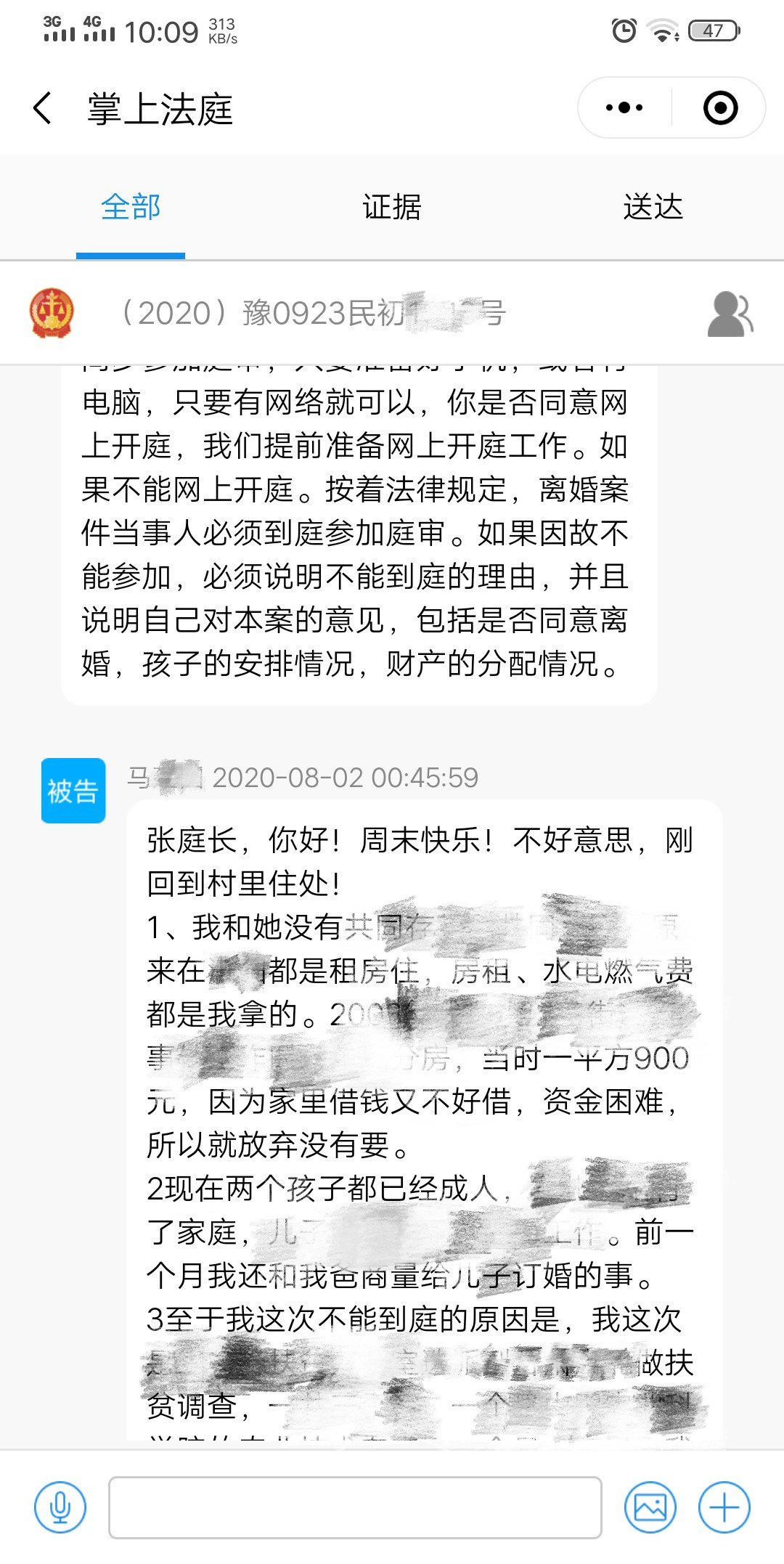Switch to the 证据 tab

pos(392,208)
